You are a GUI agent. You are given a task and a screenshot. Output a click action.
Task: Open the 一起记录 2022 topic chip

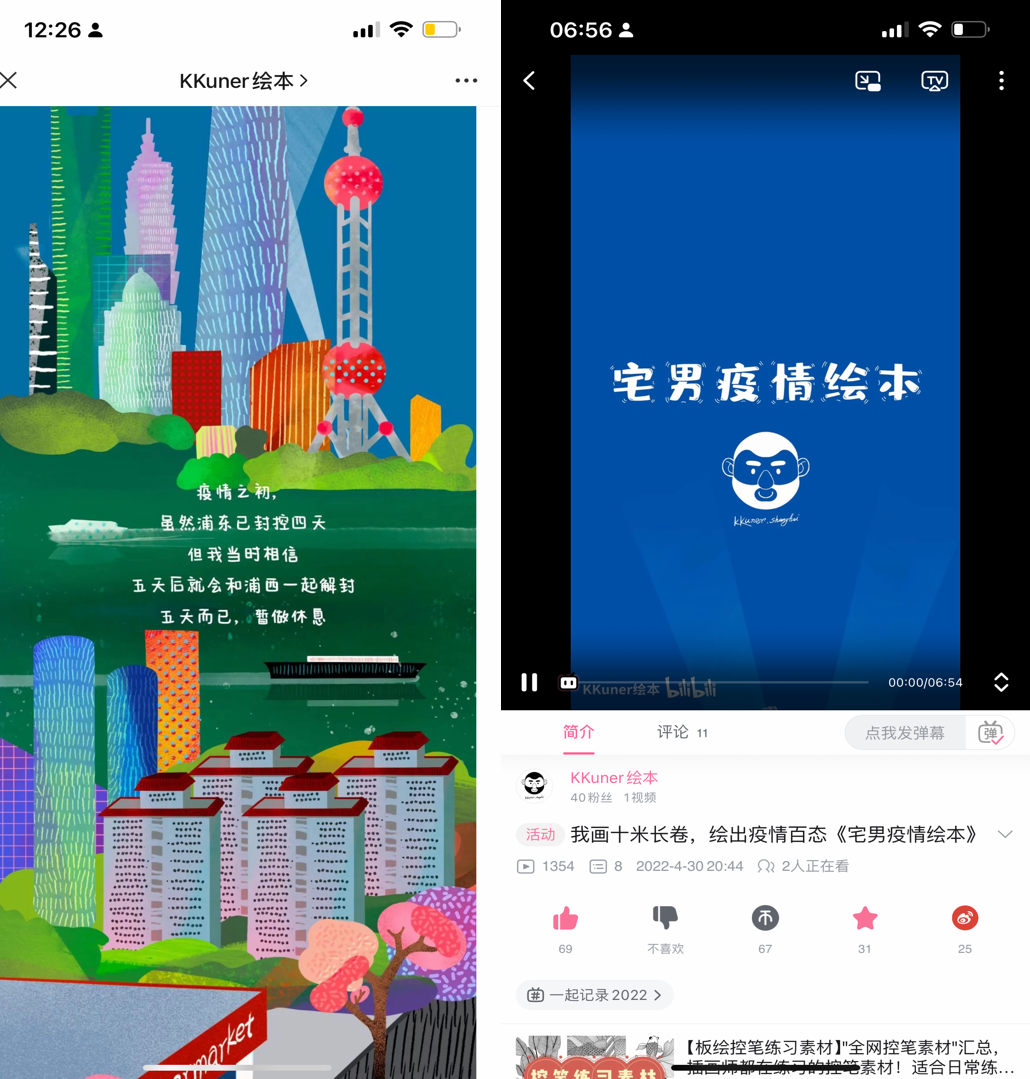point(595,995)
